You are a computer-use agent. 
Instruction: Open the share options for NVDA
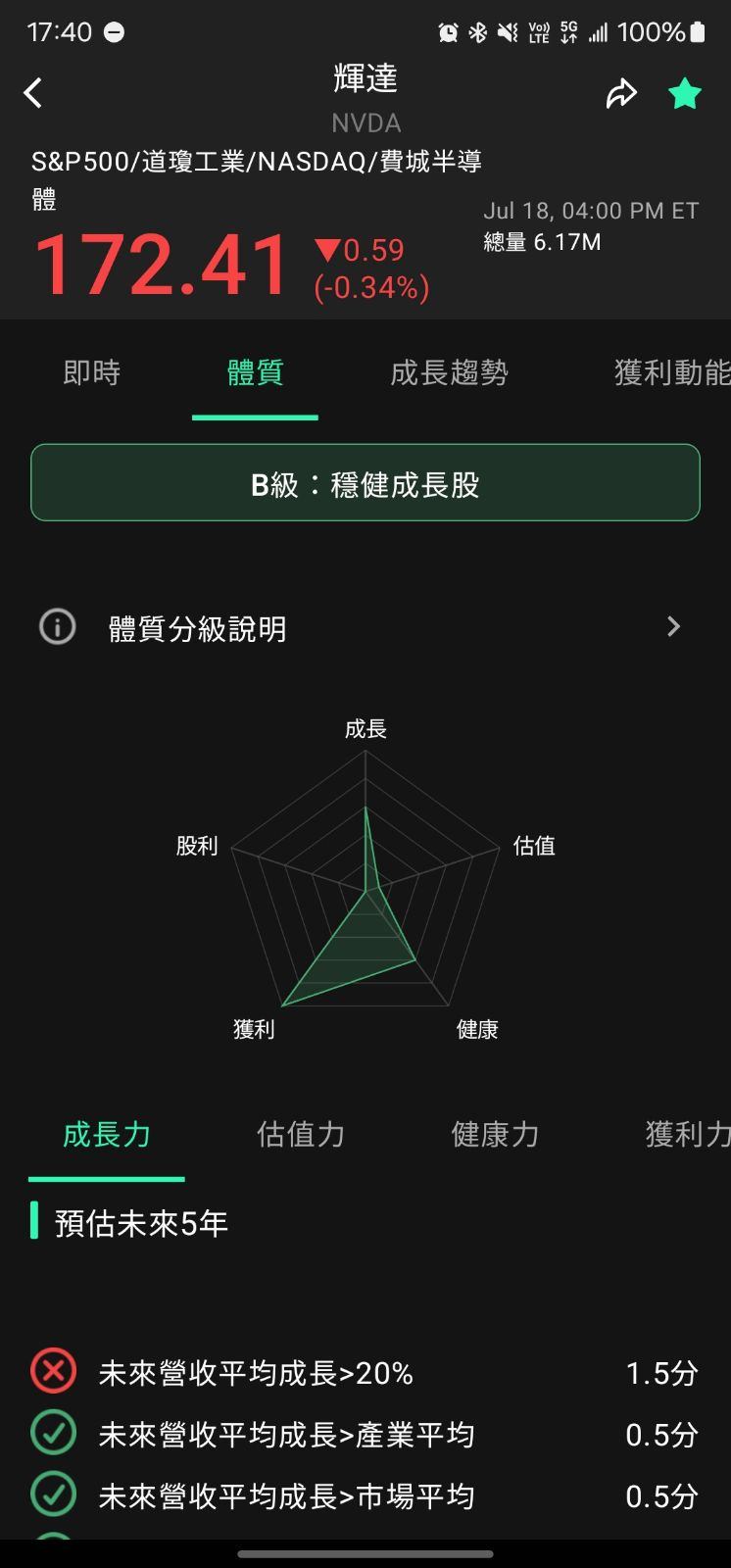point(621,92)
